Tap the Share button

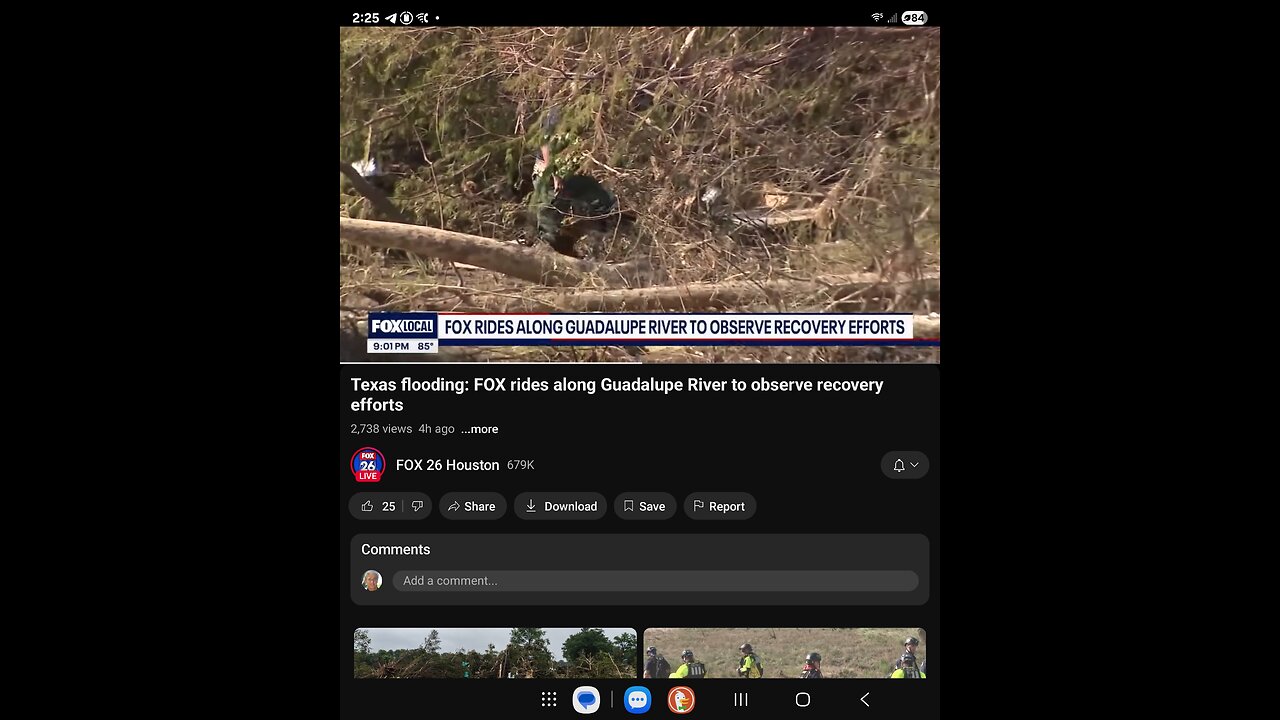point(472,506)
